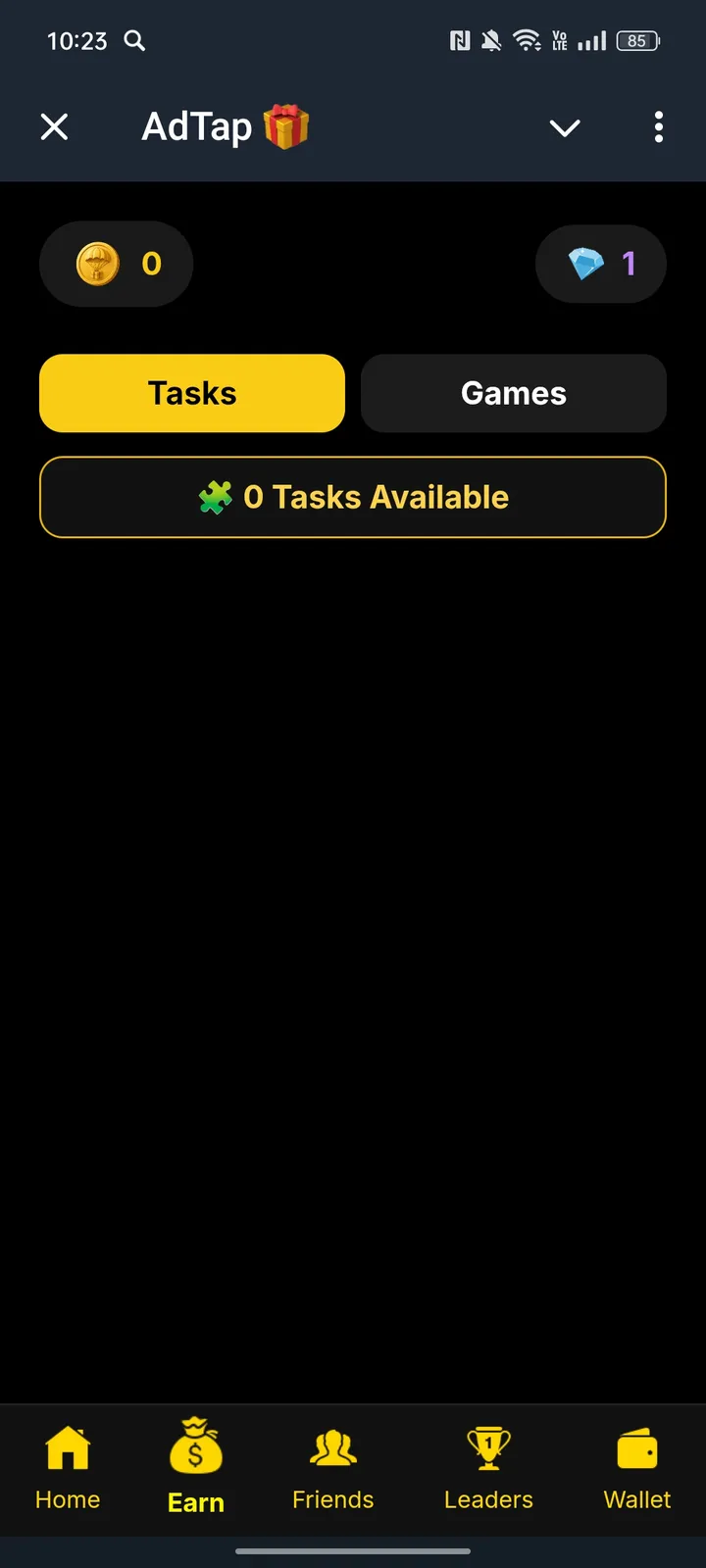
Task: Tap the battery indicator showing 85
Action: click(636, 41)
